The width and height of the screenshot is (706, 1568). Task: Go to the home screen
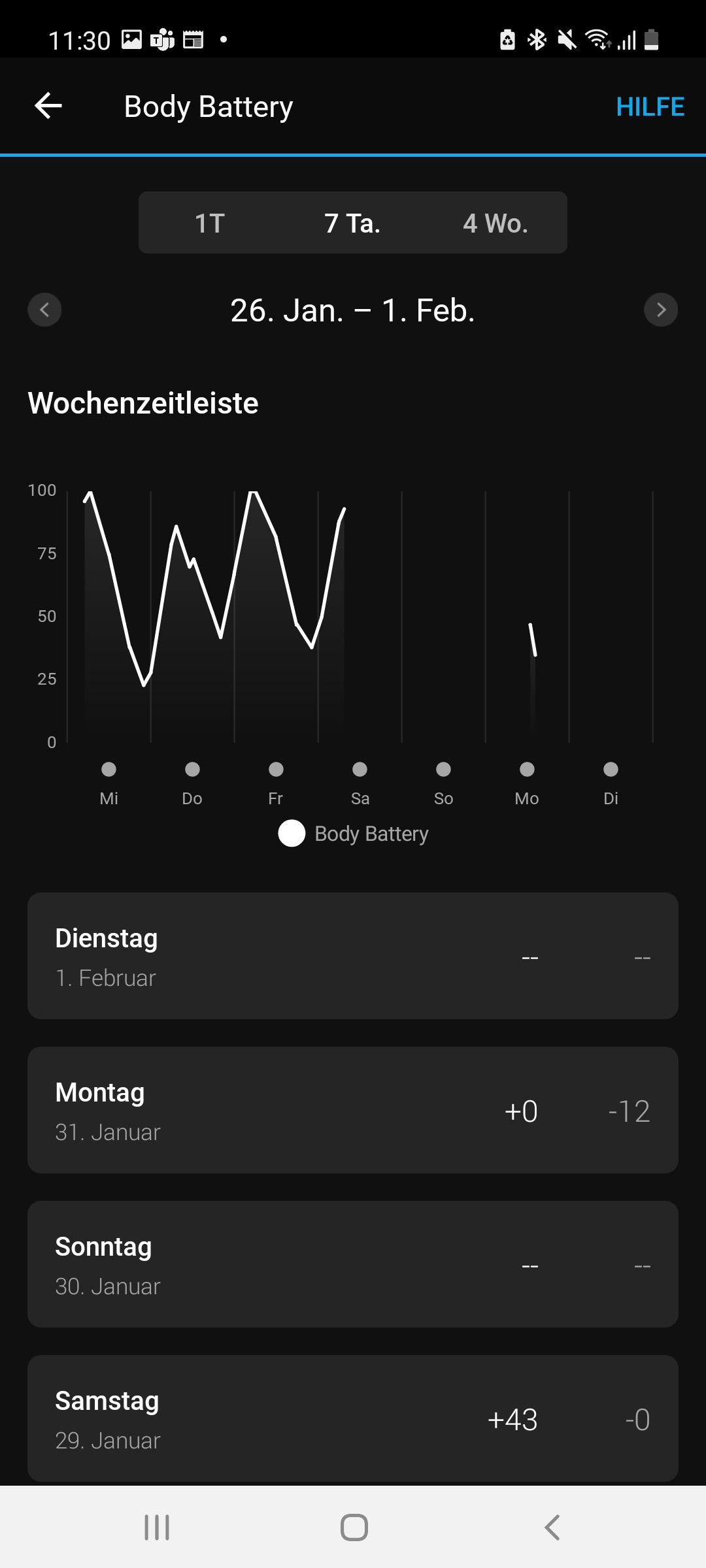tap(354, 1527)
